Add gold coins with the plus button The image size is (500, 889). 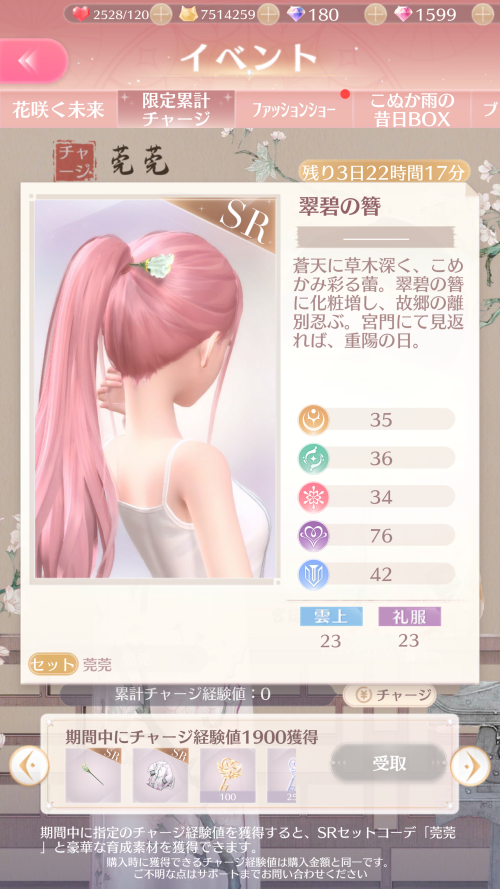(x=268, y=14)
